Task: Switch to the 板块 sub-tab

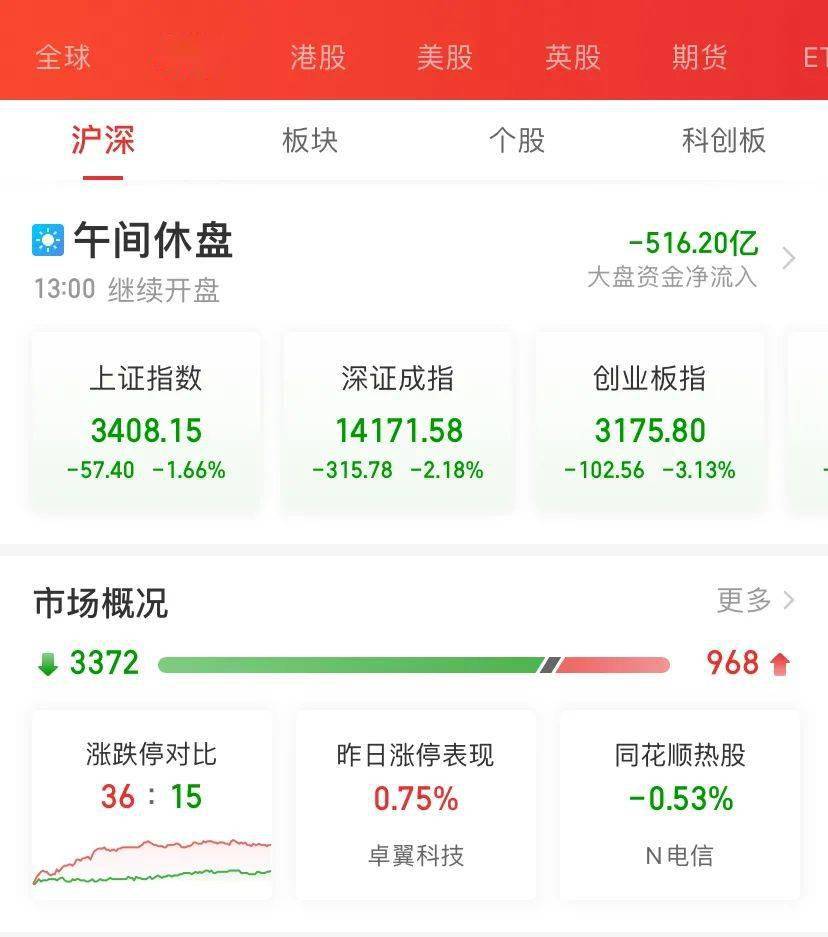Action: pyautogui.click(x=310, y=140)
